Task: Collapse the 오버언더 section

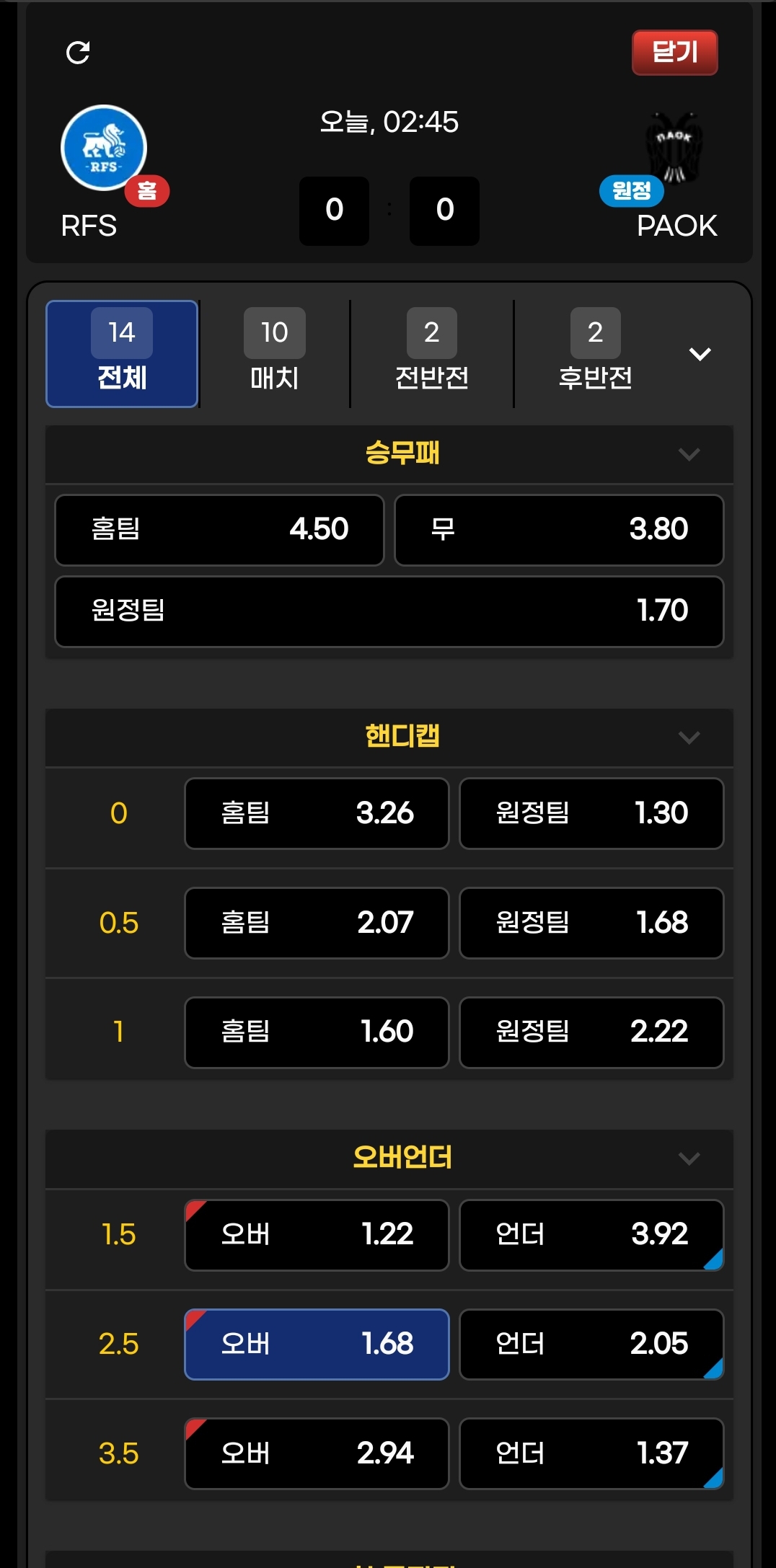Action: [x=689, y=1159]
